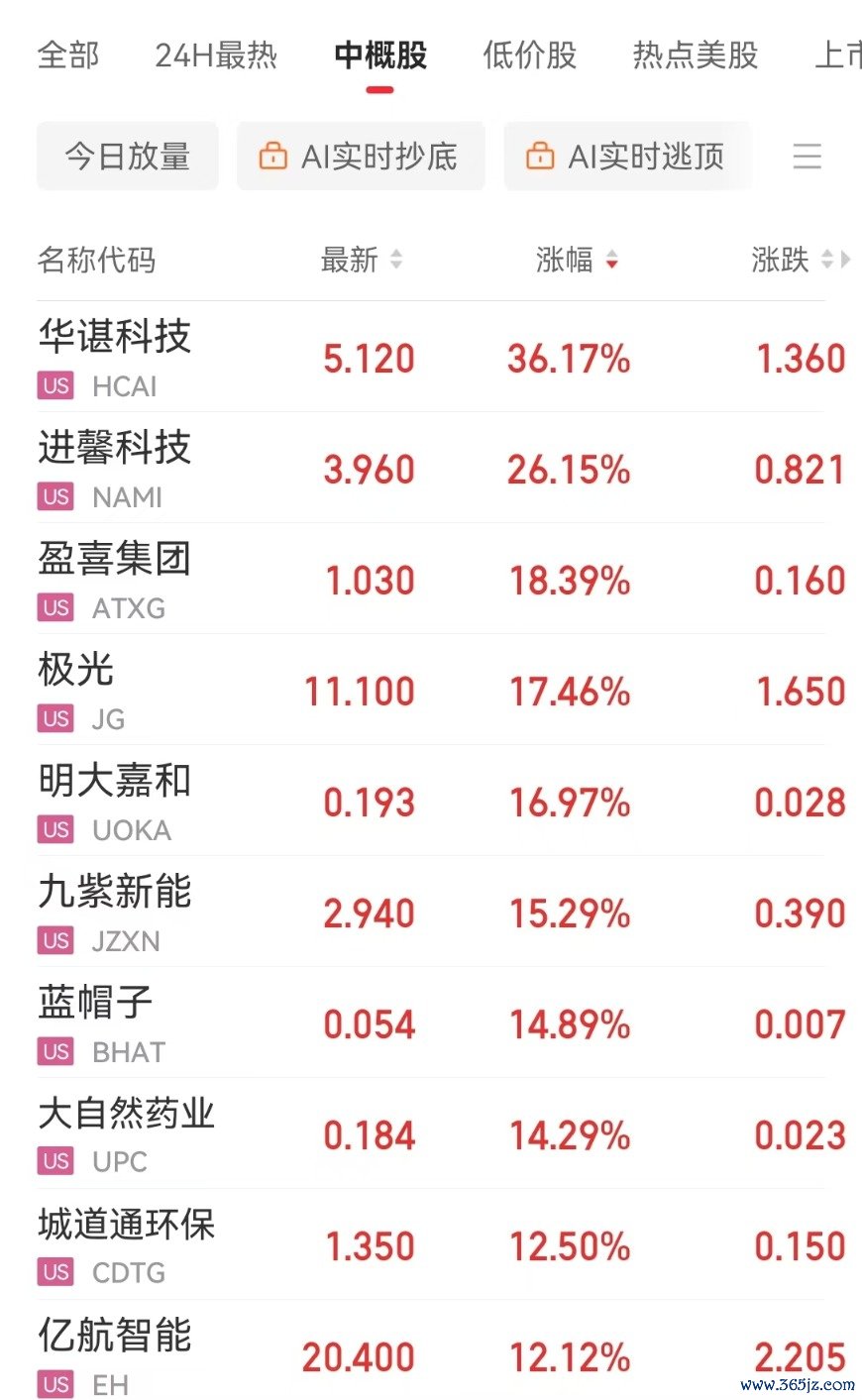Sort stocks by 涨幅 column

(577, 260)
